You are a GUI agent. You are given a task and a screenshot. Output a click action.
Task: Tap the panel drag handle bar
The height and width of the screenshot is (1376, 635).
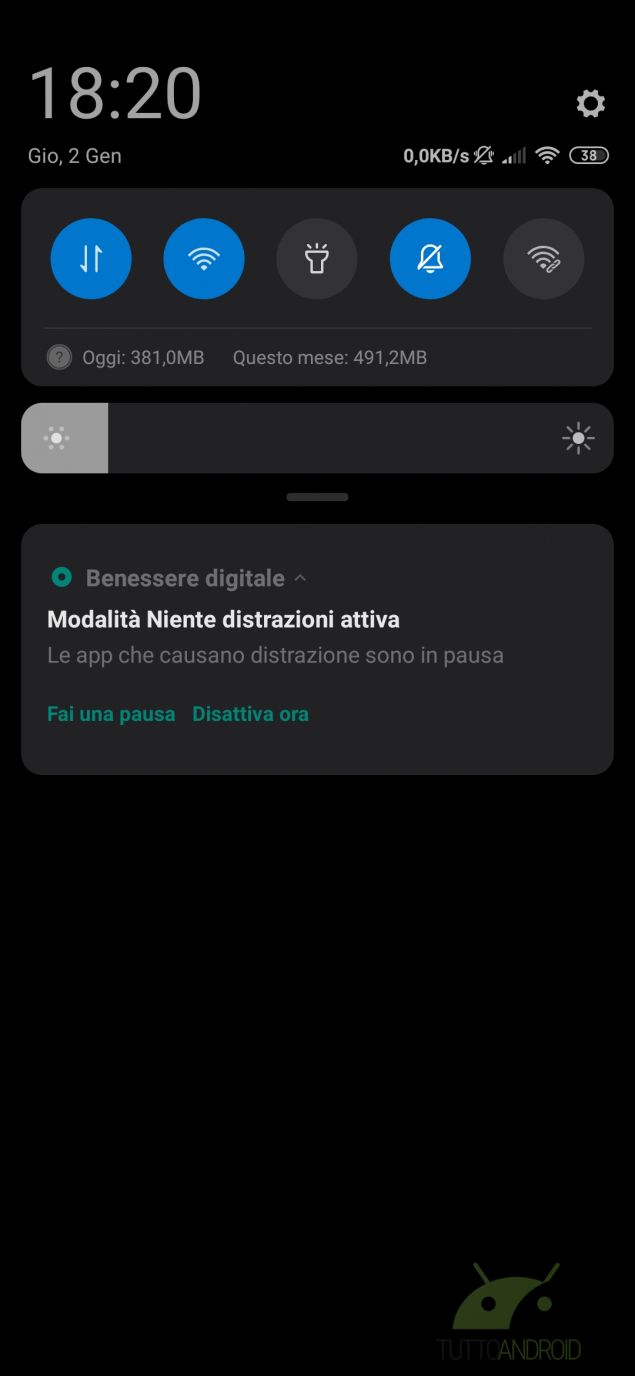(317, 497)
